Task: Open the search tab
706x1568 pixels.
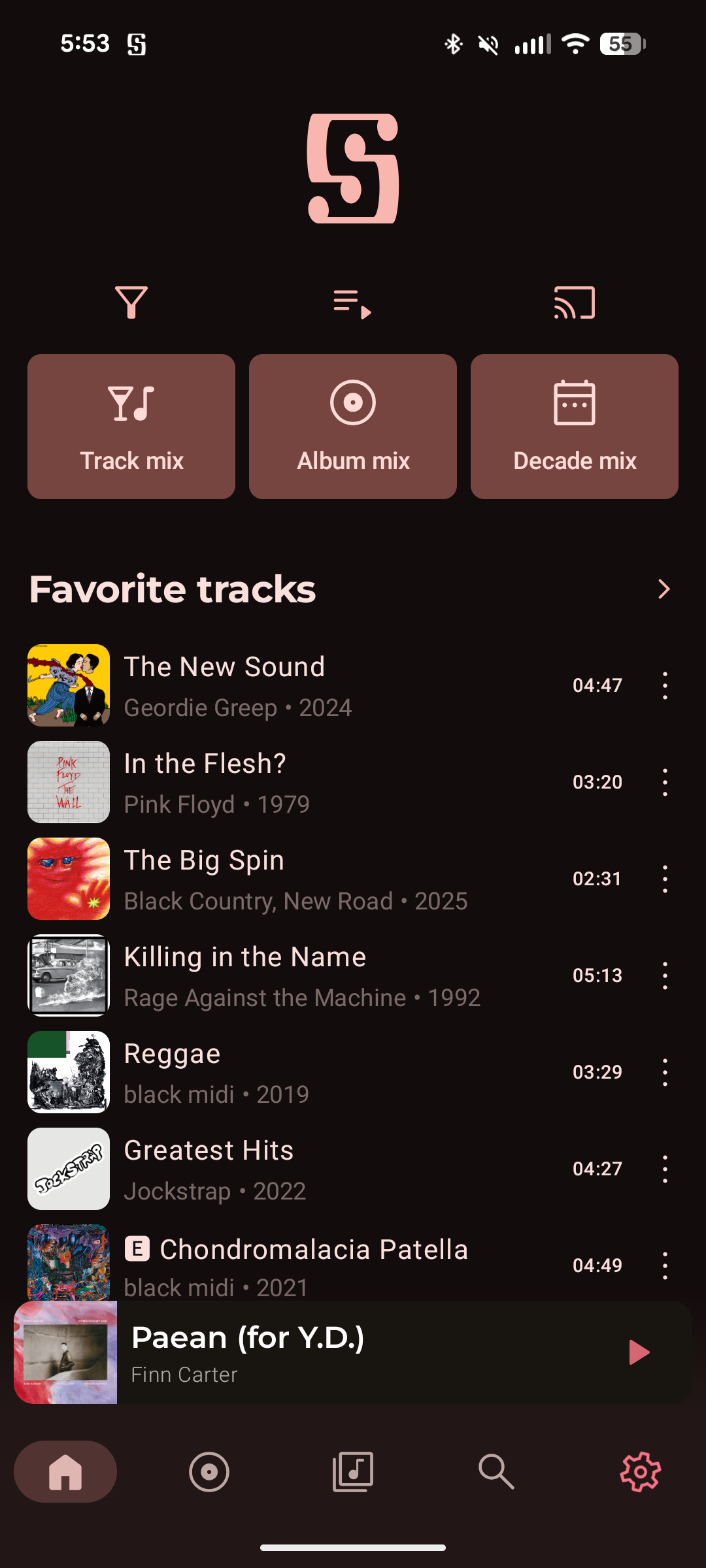Action: click(496, 1472)
